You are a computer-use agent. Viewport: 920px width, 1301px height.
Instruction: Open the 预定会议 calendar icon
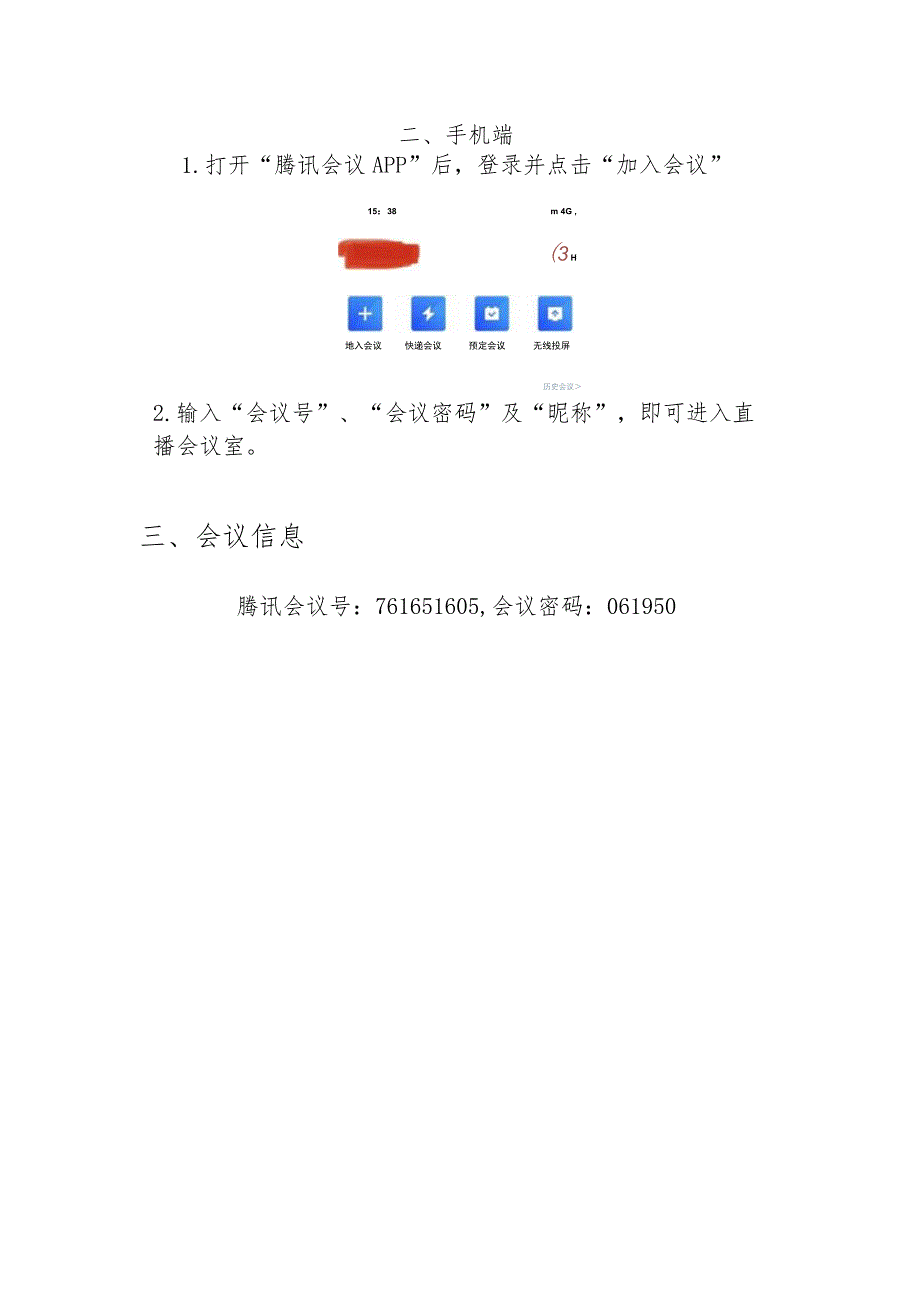[490, 313]
